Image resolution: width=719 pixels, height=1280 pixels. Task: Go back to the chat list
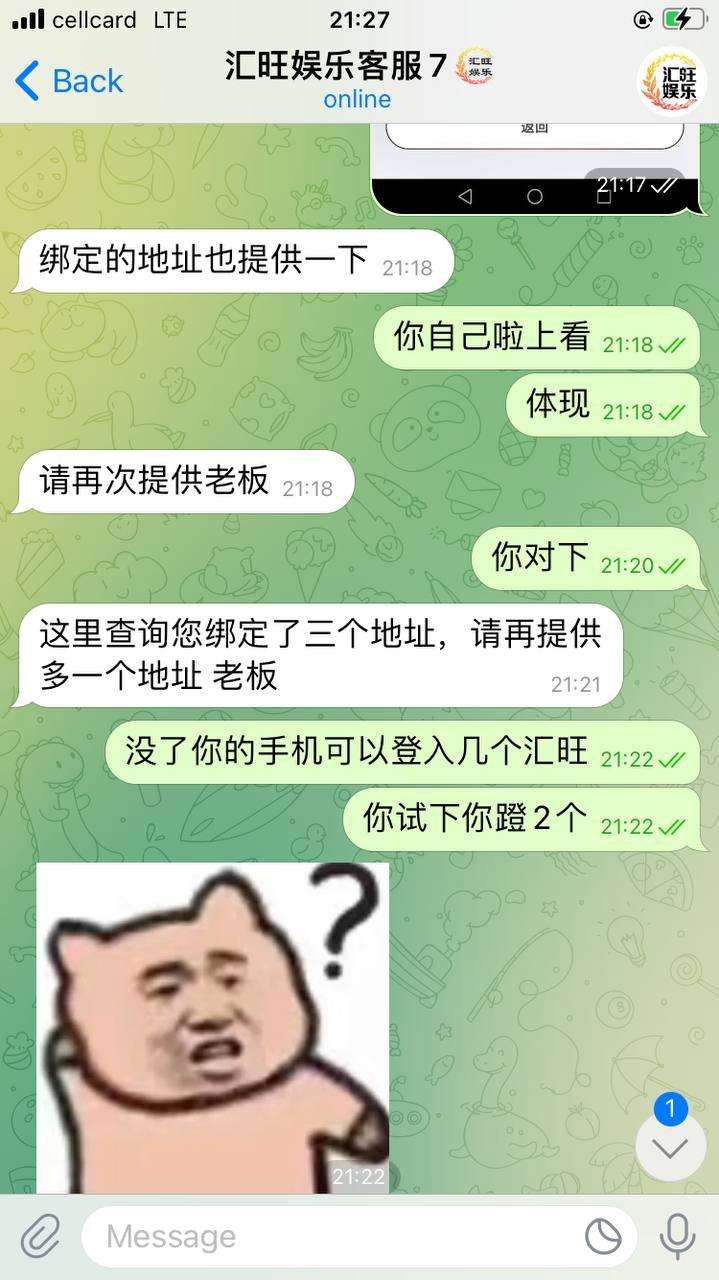pos(70,81)
